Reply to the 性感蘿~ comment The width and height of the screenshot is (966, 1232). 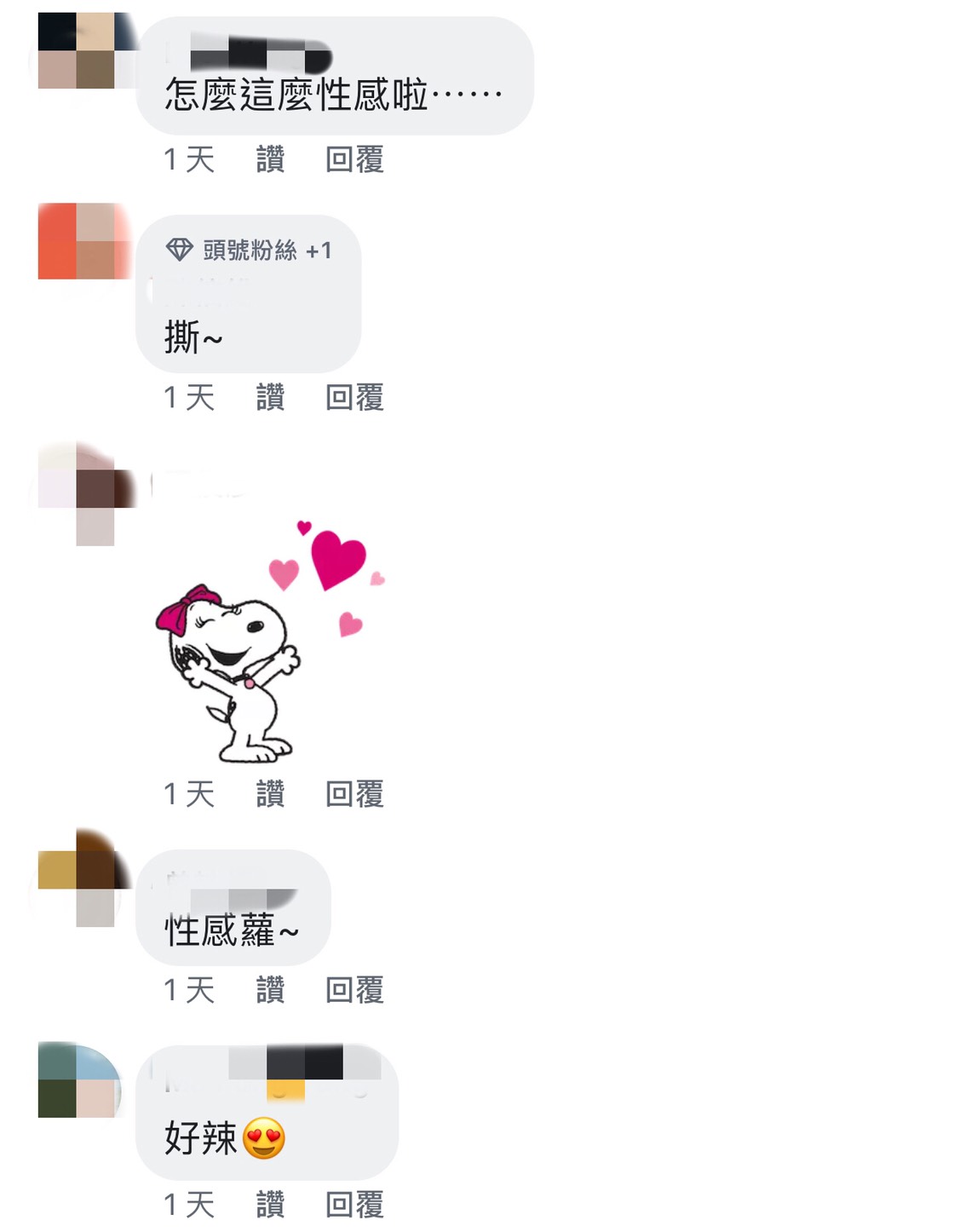354,990
